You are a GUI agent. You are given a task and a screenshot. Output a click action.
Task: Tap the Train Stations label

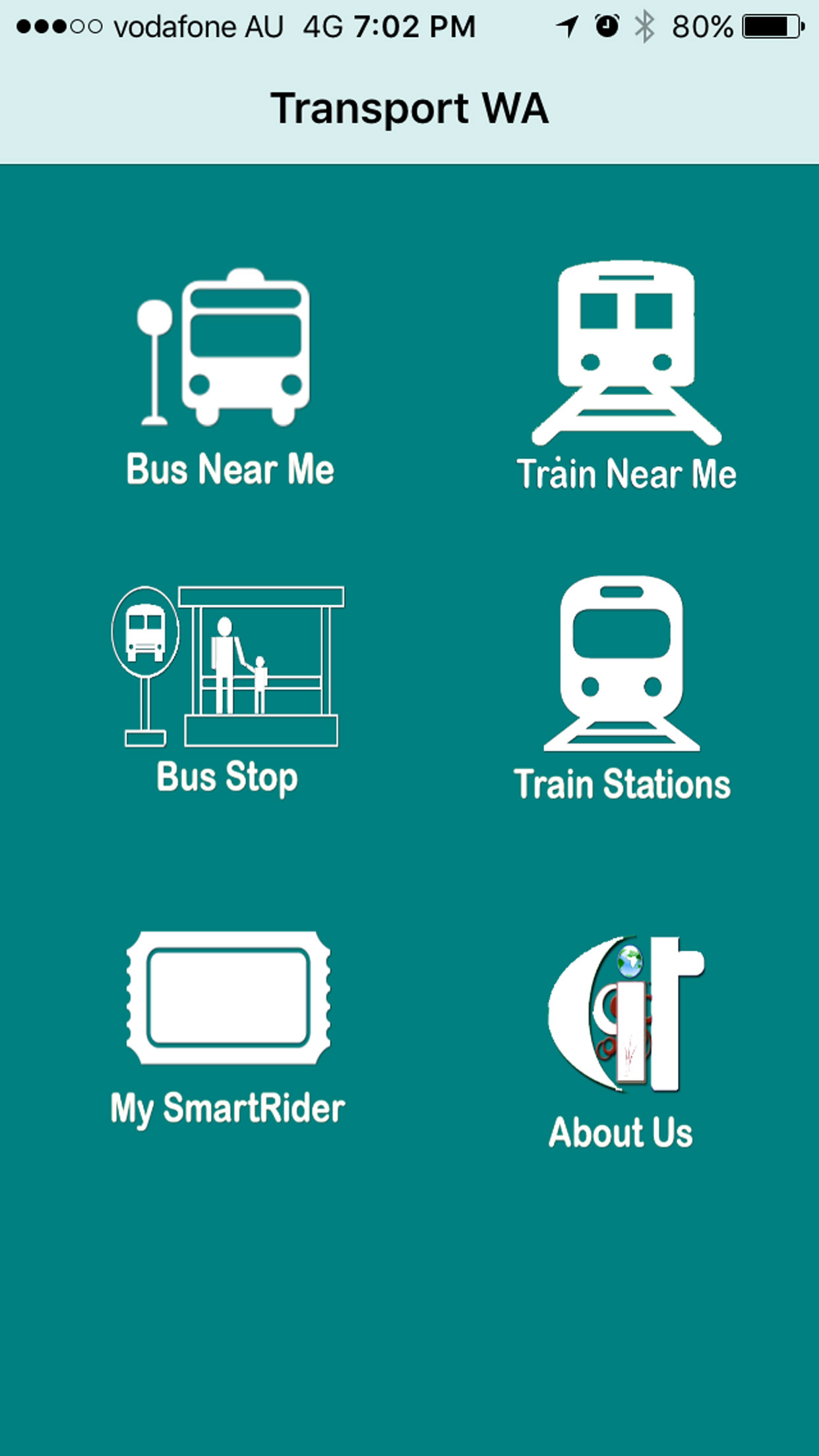[623, 785]
